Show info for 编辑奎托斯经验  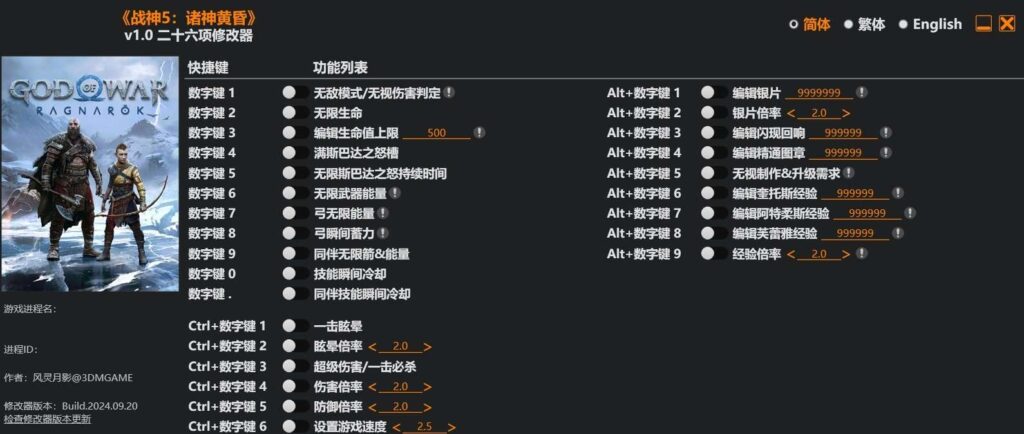892,193
